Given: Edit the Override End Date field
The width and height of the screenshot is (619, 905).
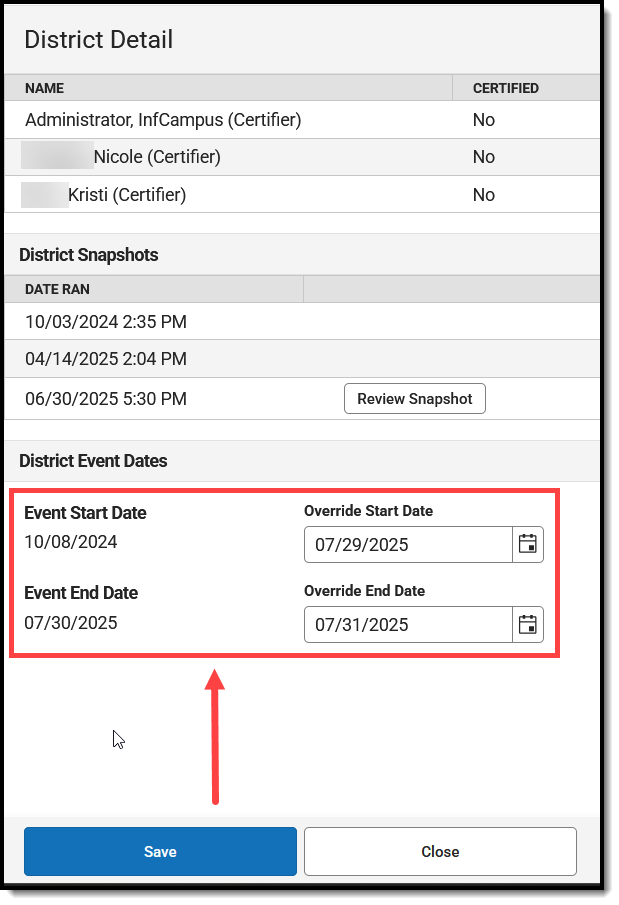Looking at the screenshot, I should pyautogui.click(x=408, y=625).
